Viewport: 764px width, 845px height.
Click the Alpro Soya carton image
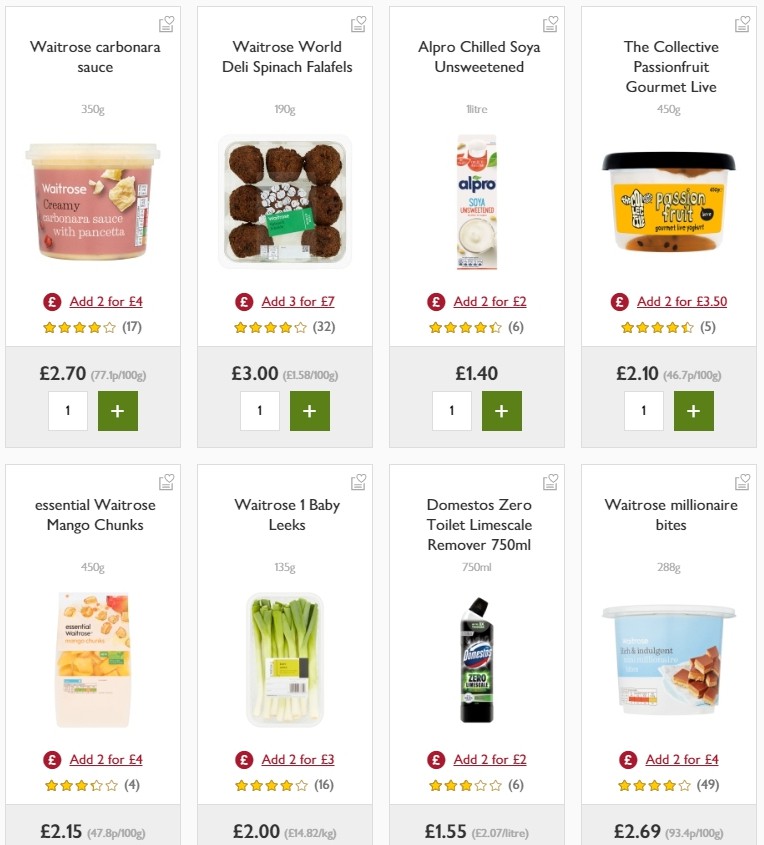click(x=477, y=203)
